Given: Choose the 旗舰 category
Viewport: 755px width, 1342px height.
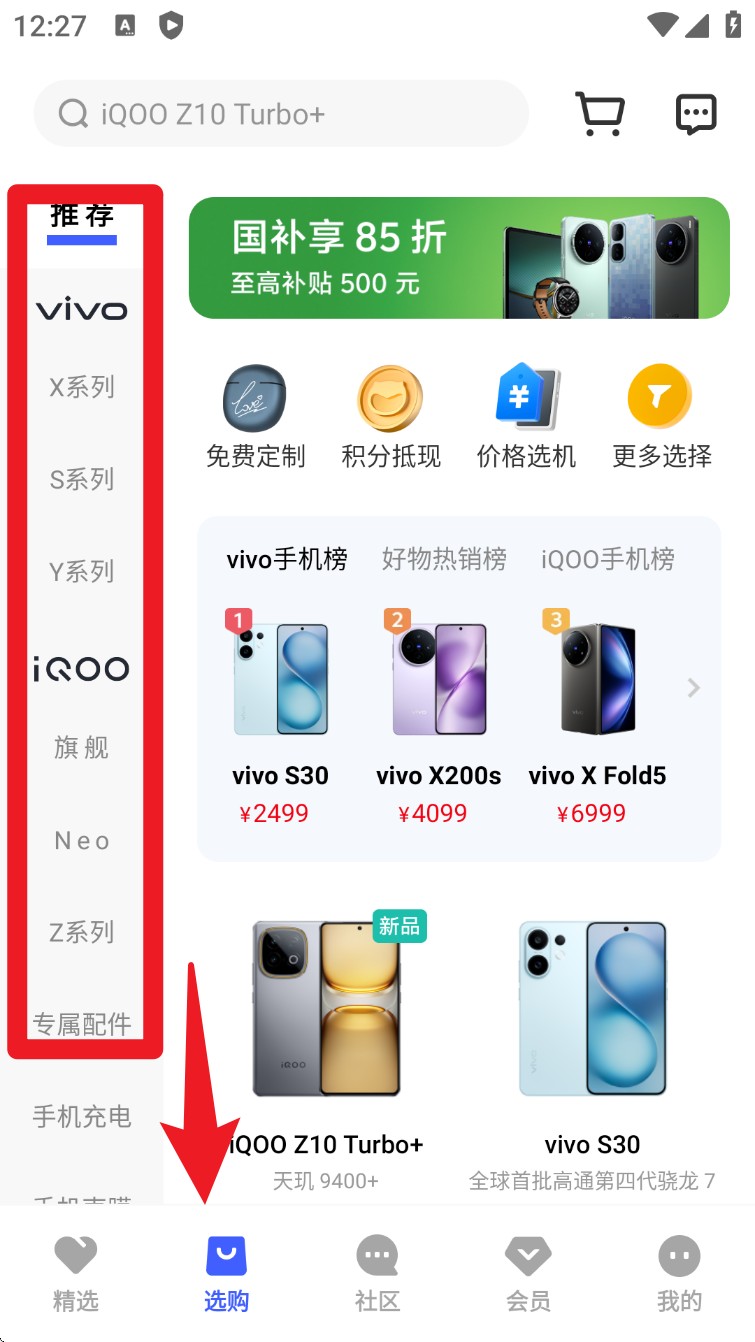Looking at the screenshot, I should pyautogui.click(x=82, y=747).
